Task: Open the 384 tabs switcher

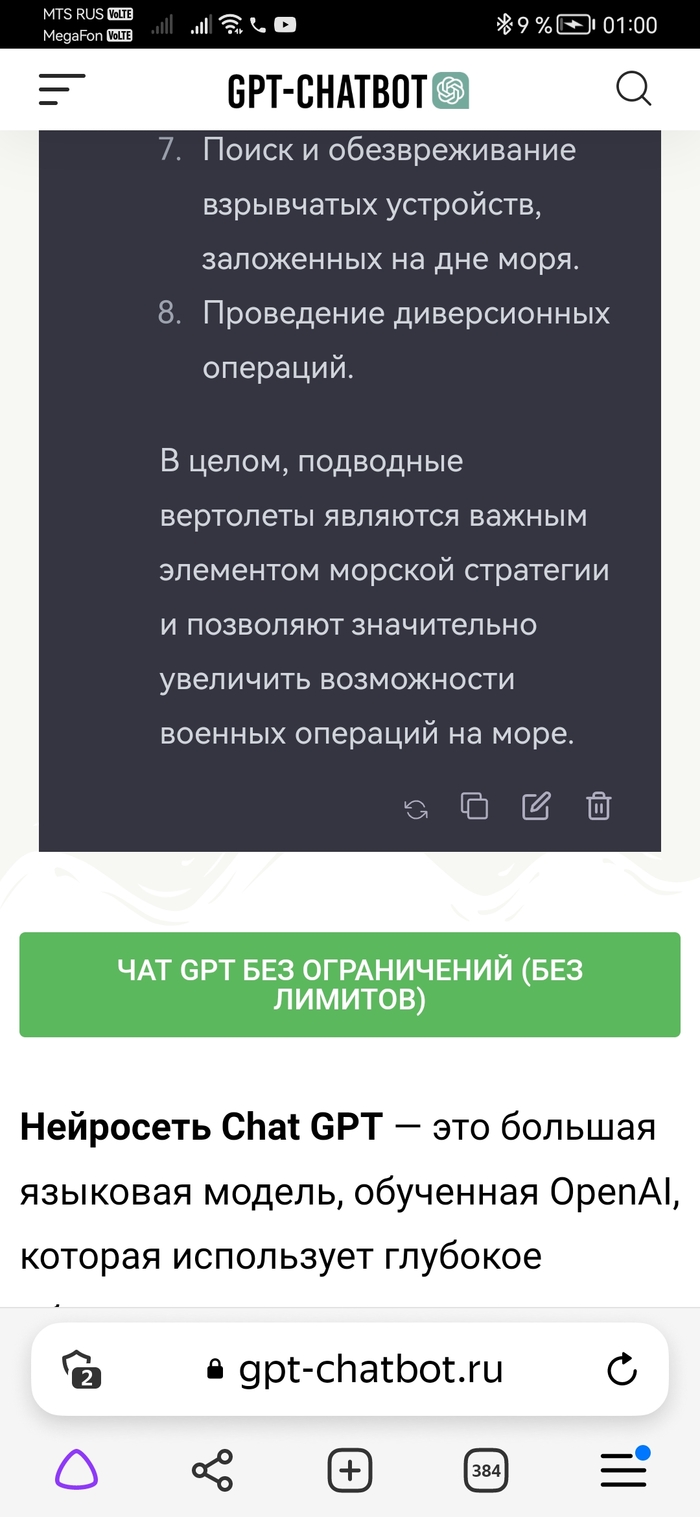Action: (486, 1470)
